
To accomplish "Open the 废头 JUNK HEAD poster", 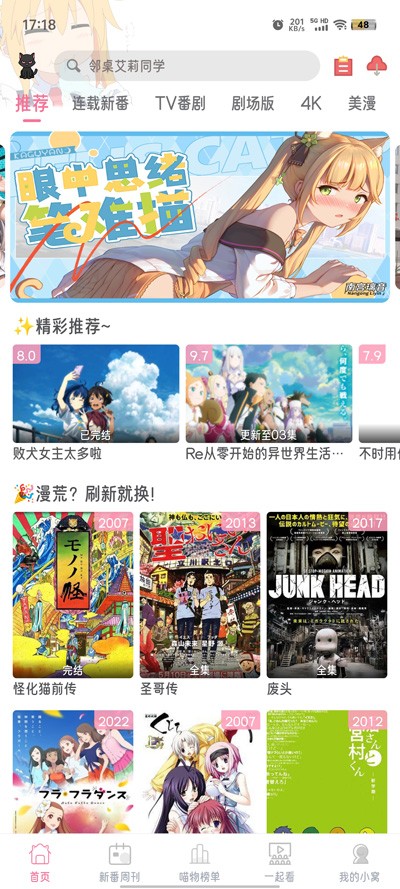I will (x=327, y=604).
